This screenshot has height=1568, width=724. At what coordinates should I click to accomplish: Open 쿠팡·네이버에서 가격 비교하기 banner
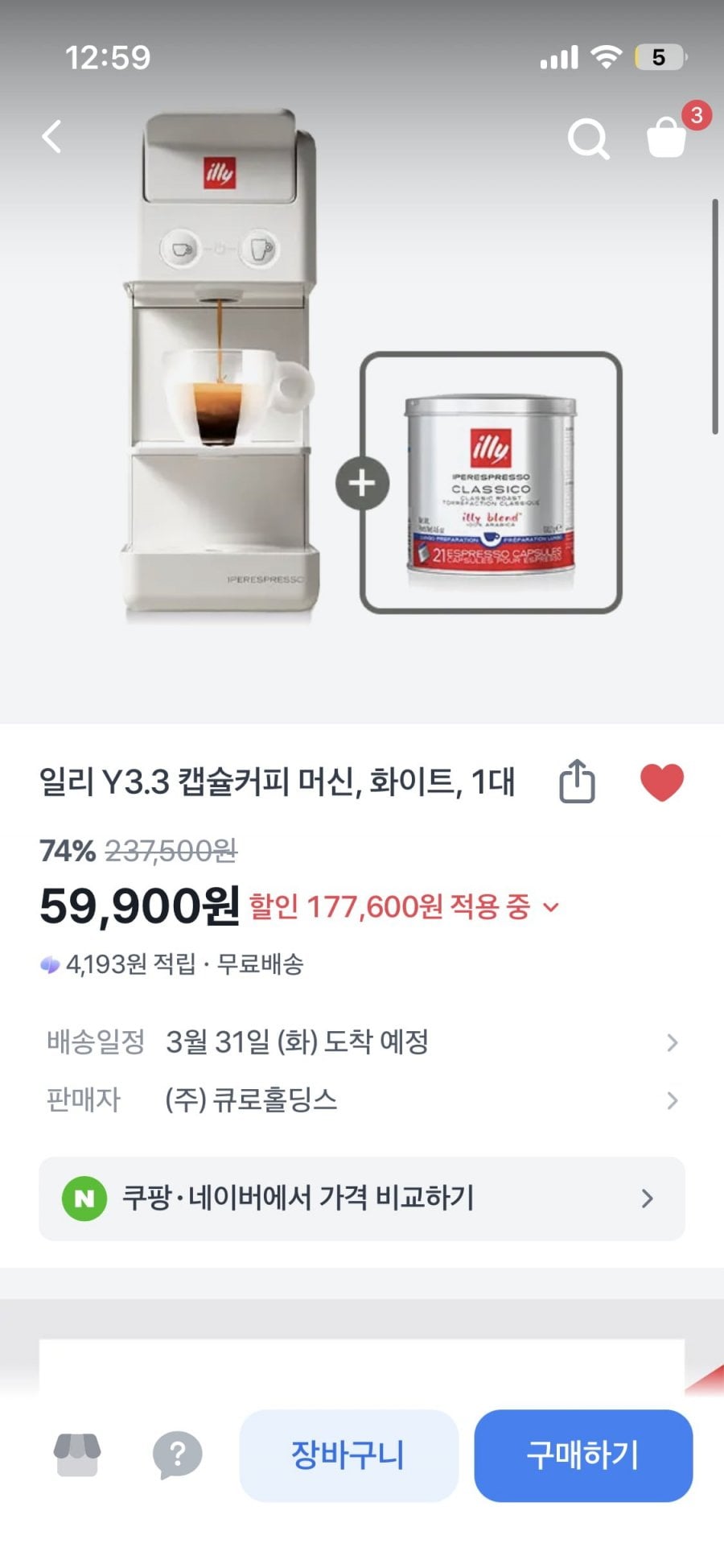coord(362,1199)
